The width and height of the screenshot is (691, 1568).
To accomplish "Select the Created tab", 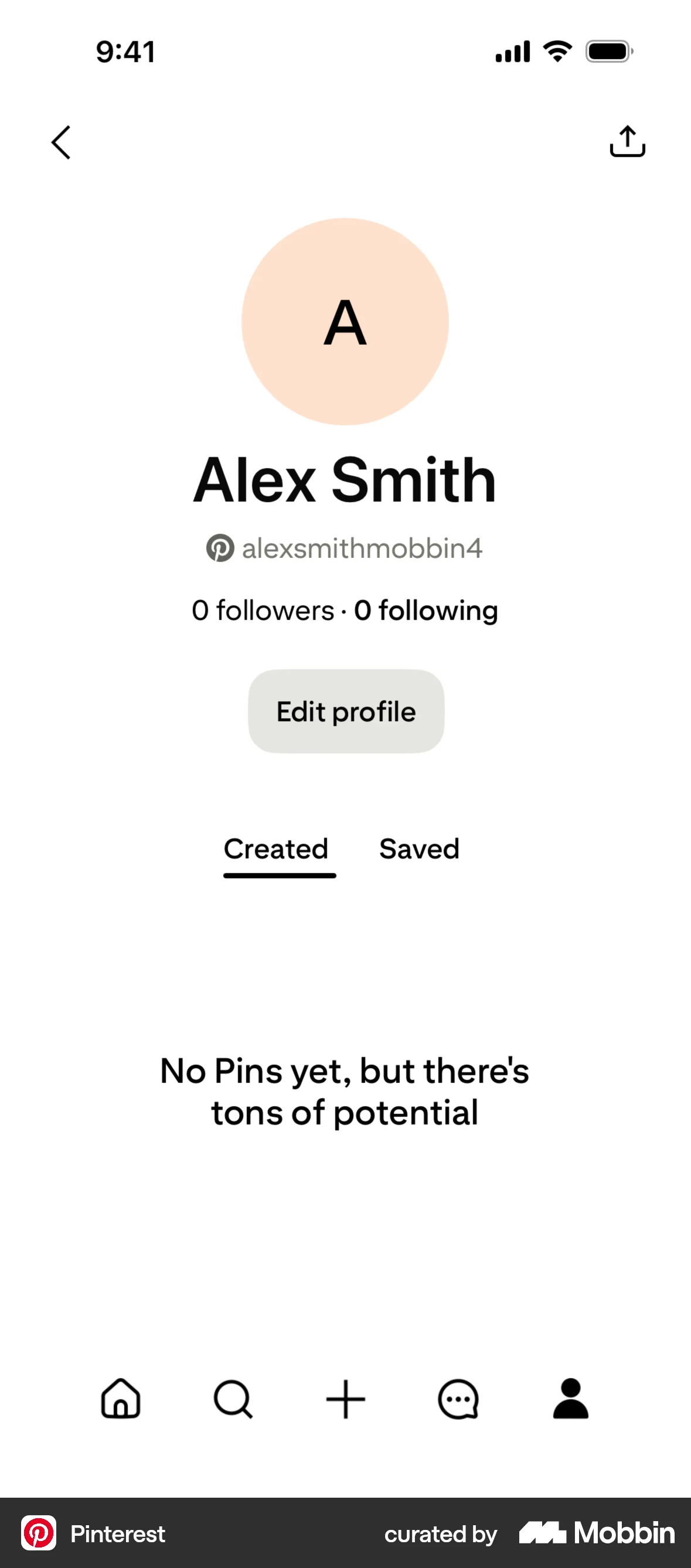I will click(x=277, y=848).
